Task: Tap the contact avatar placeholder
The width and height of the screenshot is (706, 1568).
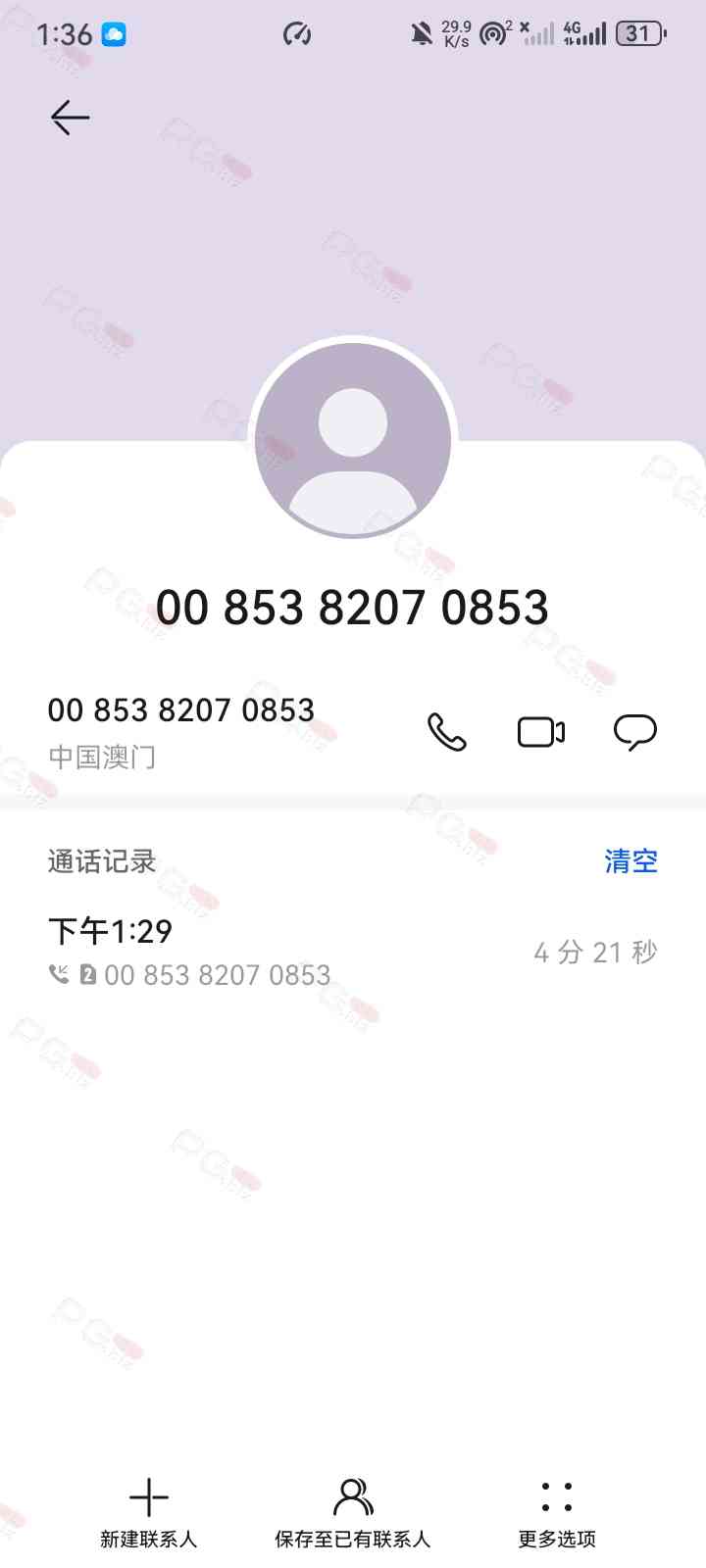Action: click(x=353, y=440)
